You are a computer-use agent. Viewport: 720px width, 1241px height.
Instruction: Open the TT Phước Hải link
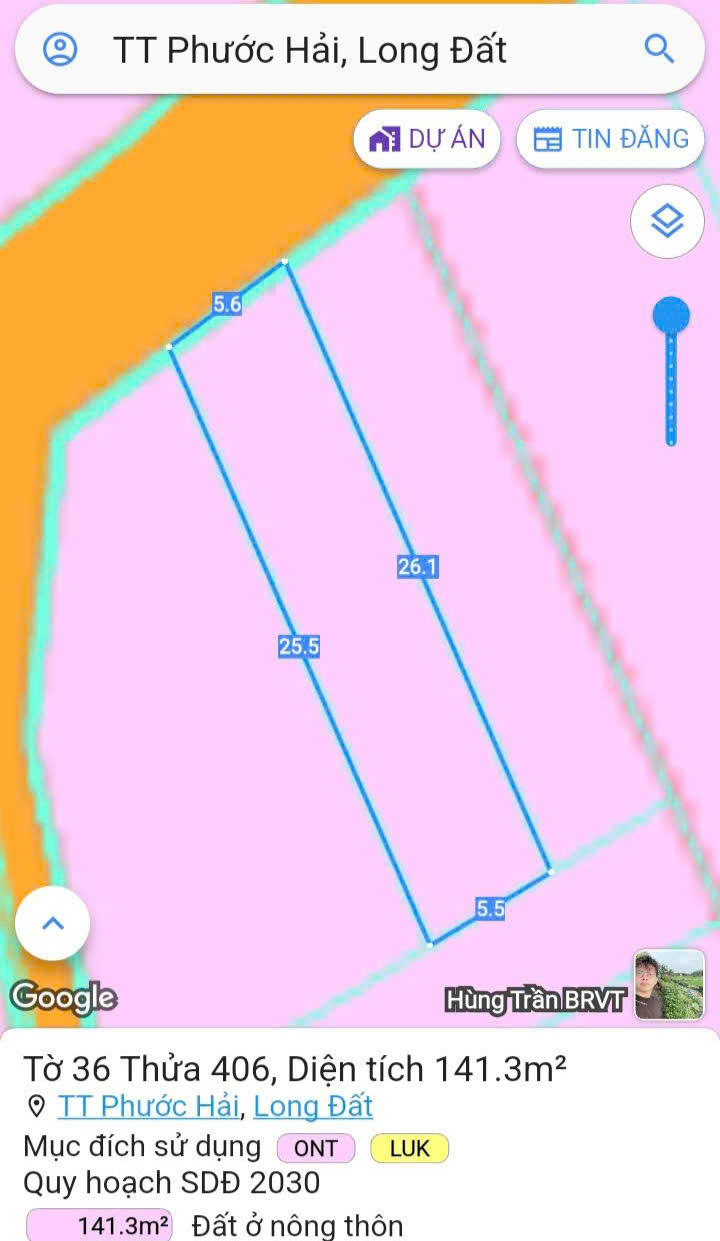(x=147, y=1106)
